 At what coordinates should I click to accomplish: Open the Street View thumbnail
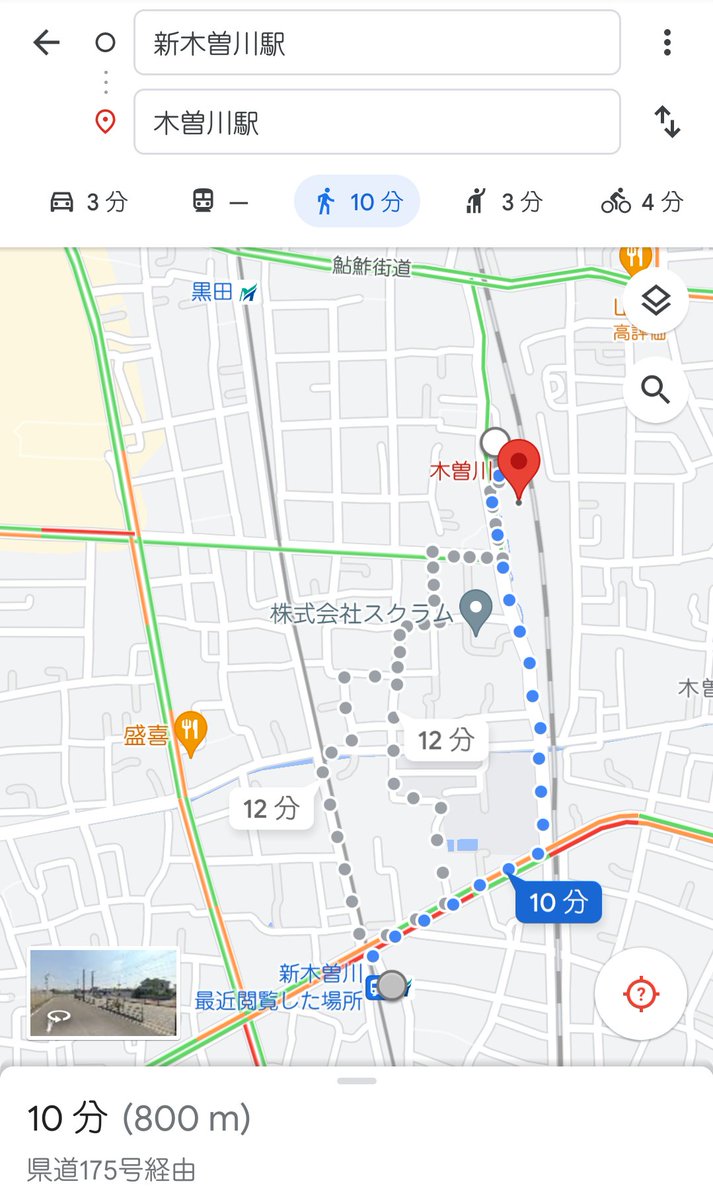tap(104, 993)
